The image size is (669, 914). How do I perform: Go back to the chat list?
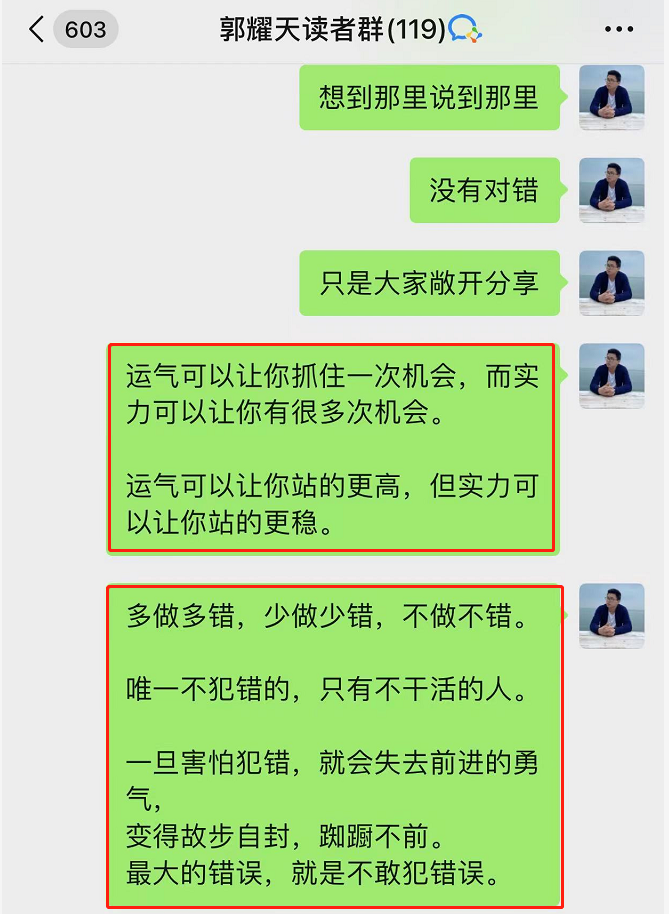[x=37, y=30]
